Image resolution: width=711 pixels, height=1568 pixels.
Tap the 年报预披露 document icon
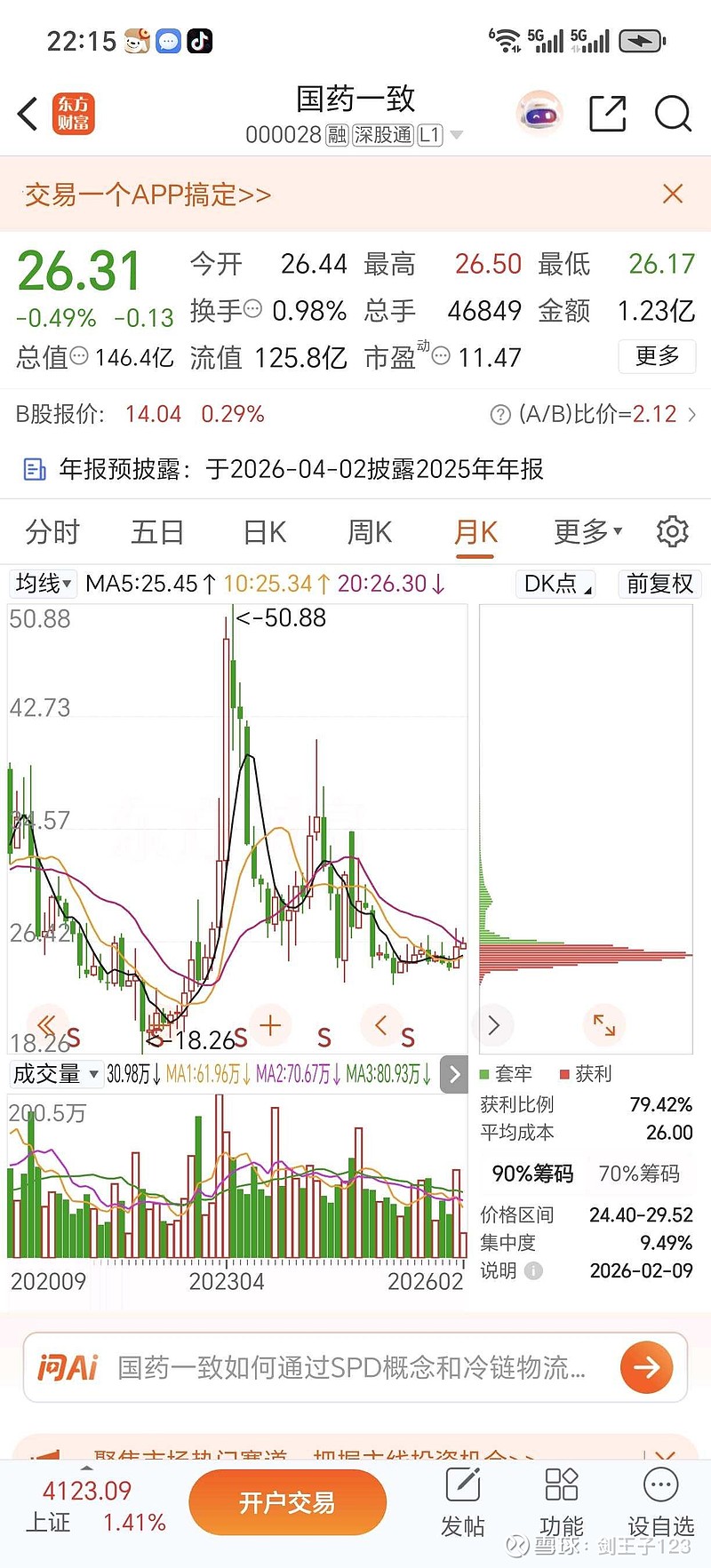(34, 468)
